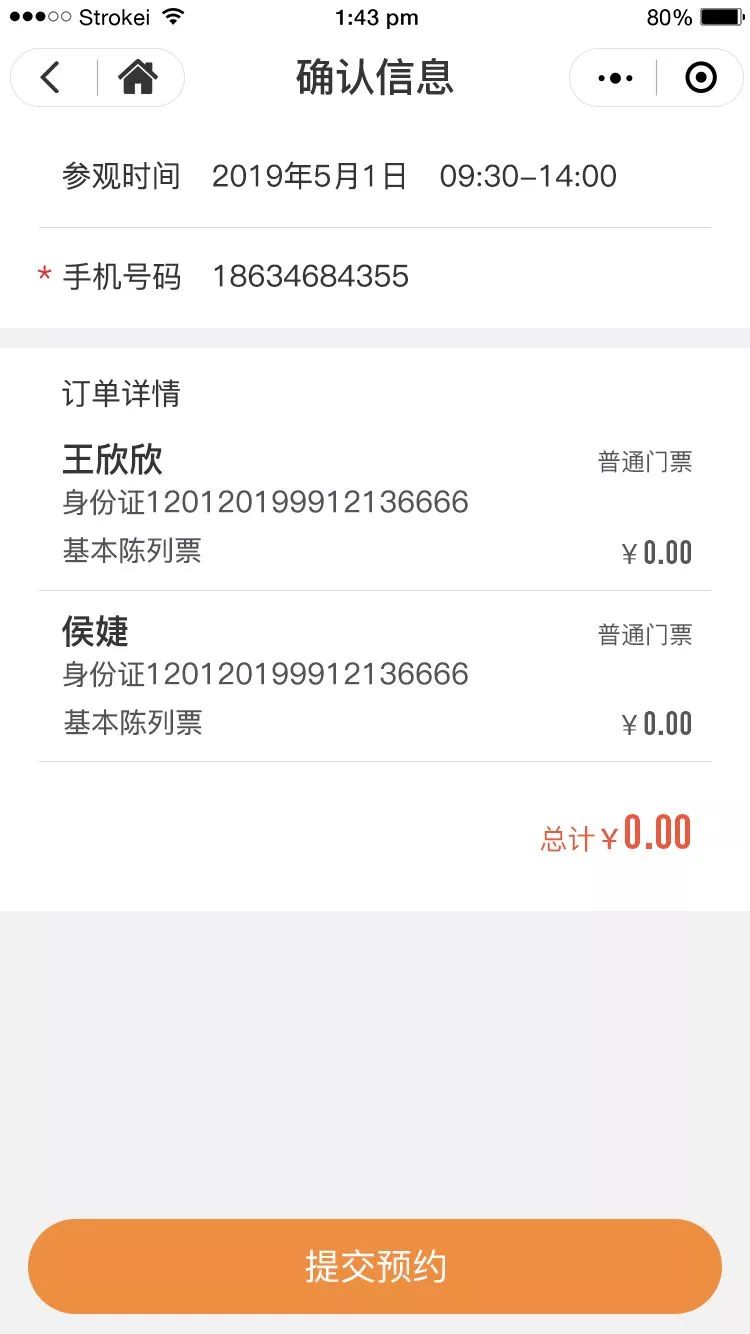
Task: Return to the mini program home
Action: pos(138,78)
